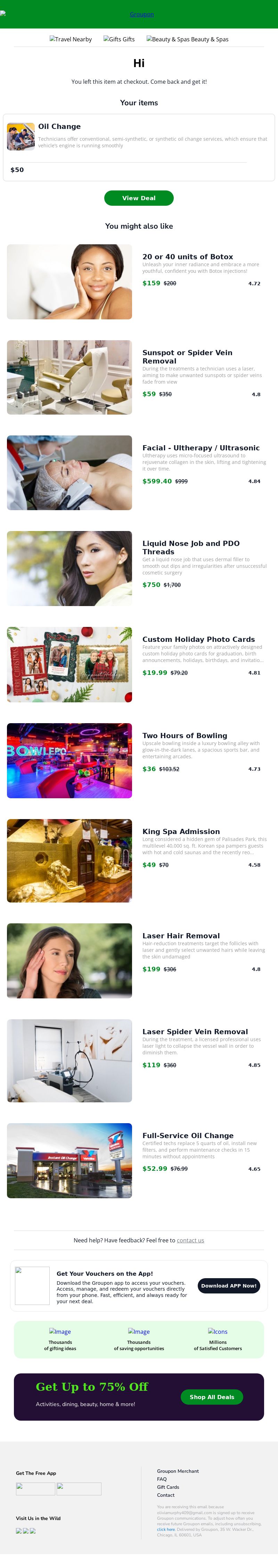Open the Beauty & Spas category
The width and height of the screenshot is (278, 1568).
pos(187,39)
